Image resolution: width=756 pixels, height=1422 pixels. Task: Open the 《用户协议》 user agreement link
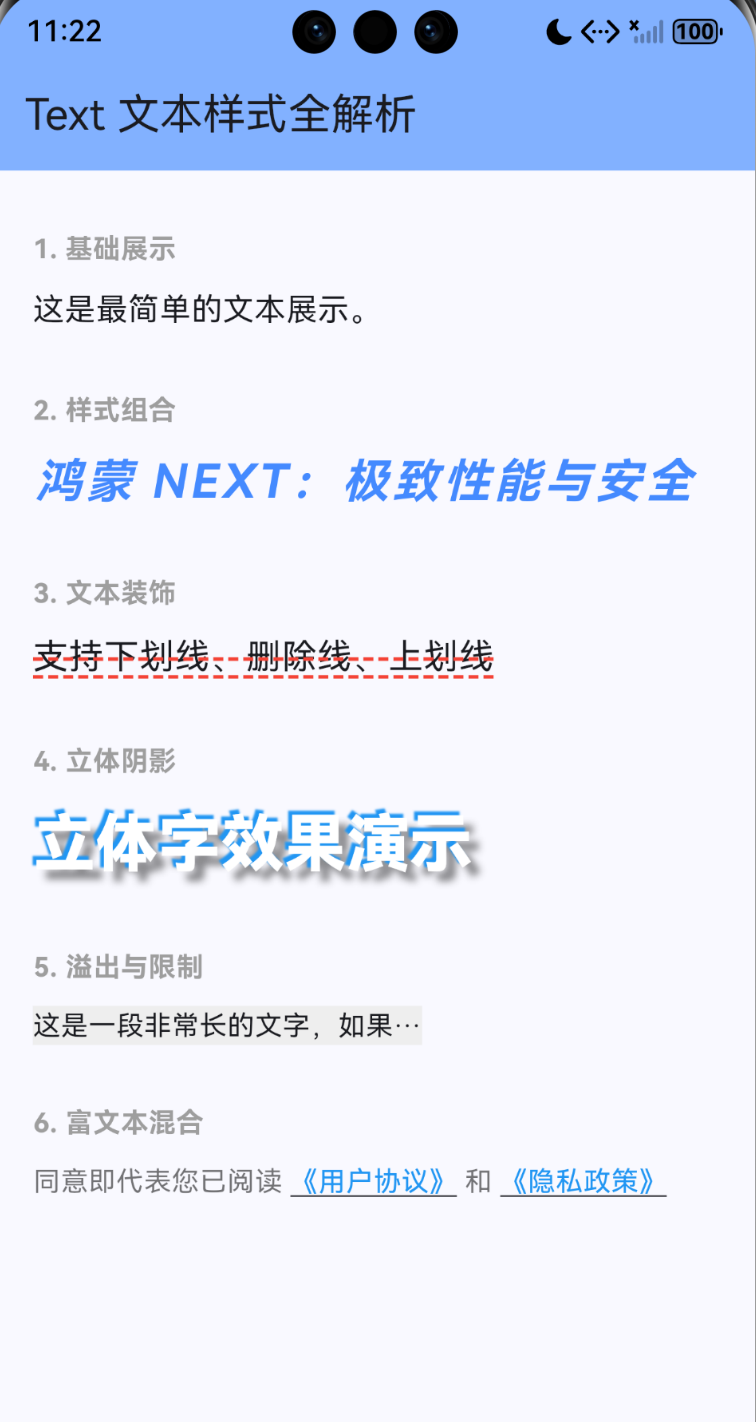point(374,1181)
